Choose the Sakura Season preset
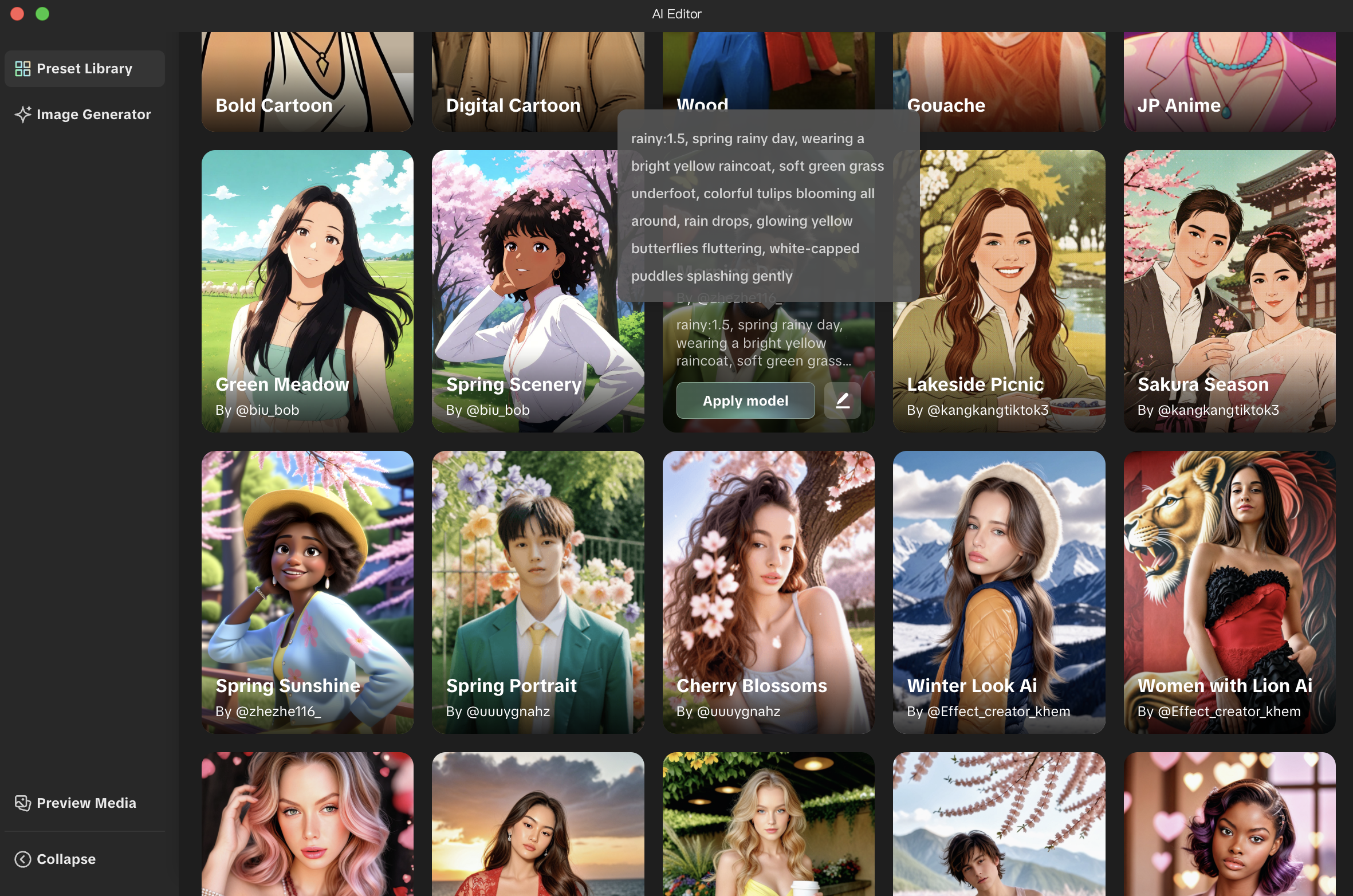 (1229, 290)
